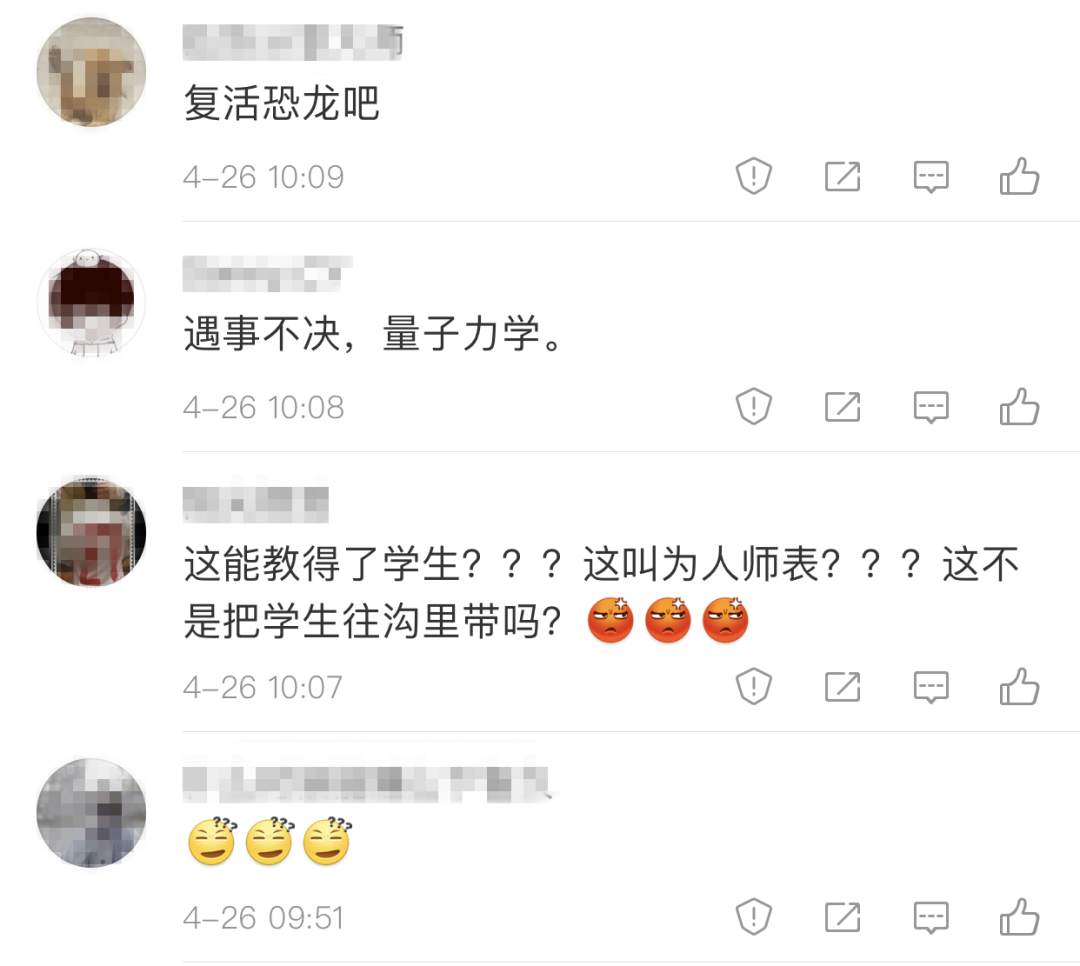This screenshot has width=1080, height=966.
Task: Like the comment posted at 4-26 10:07
Action: (x=1019, y=687)
